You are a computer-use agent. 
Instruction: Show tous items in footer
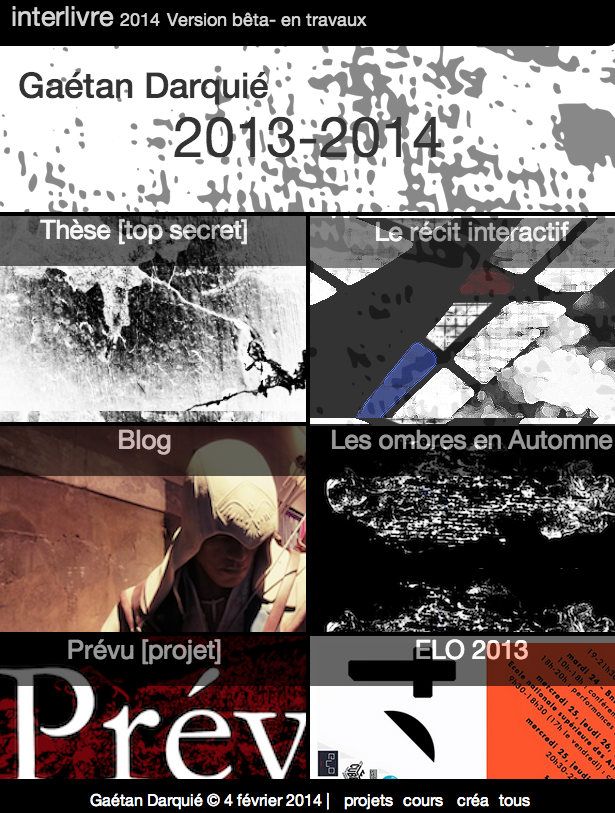(x=514, y=800)
